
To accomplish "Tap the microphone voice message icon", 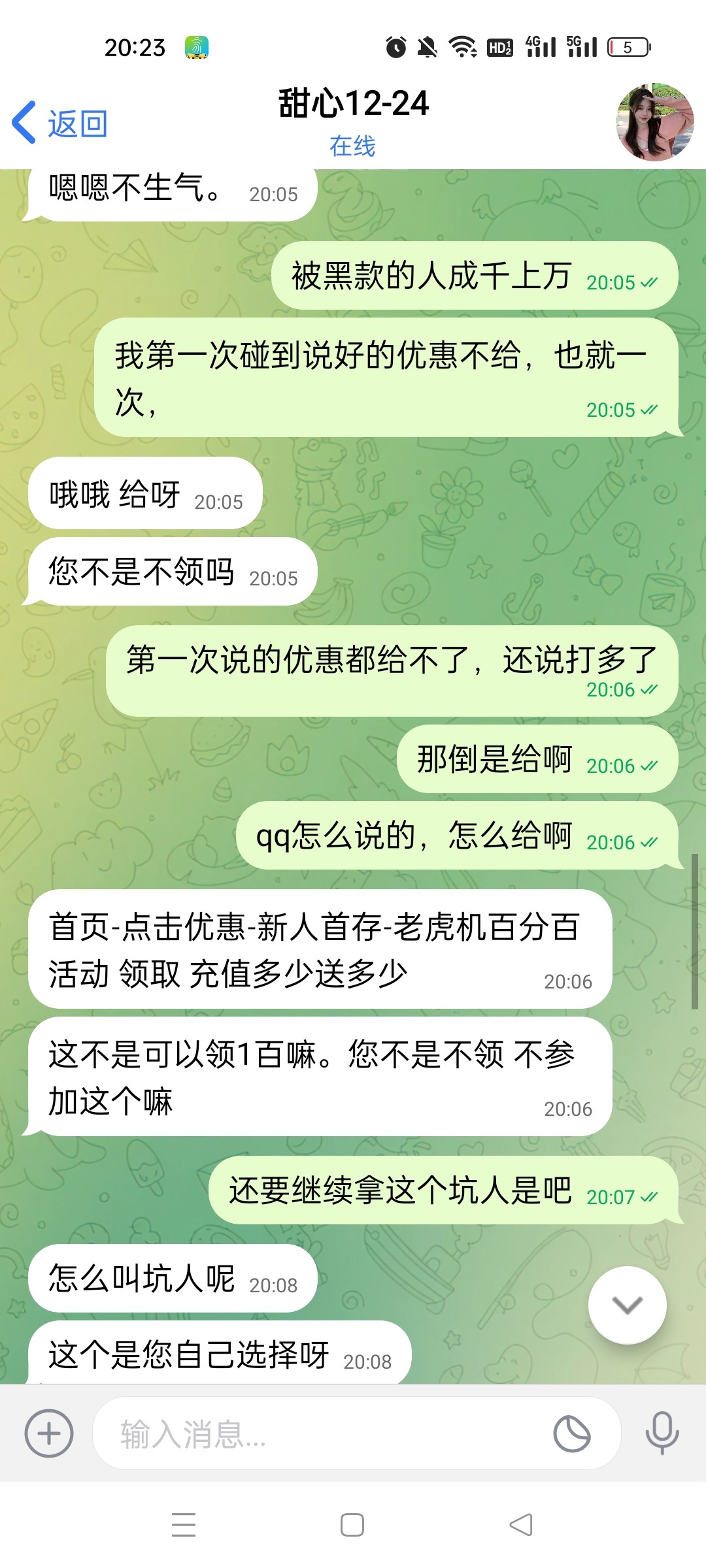I will coord(662,1433).
